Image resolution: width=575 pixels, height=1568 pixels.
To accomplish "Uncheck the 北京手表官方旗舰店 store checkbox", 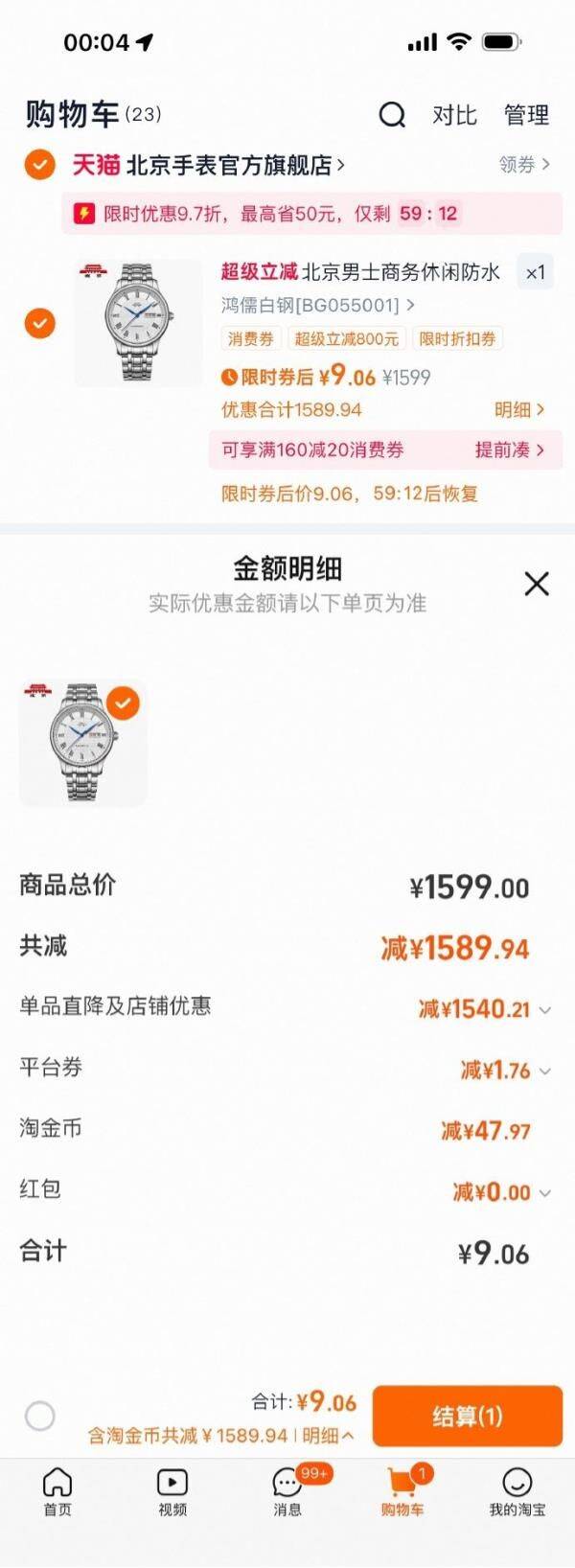I will (x=39, y=165).
